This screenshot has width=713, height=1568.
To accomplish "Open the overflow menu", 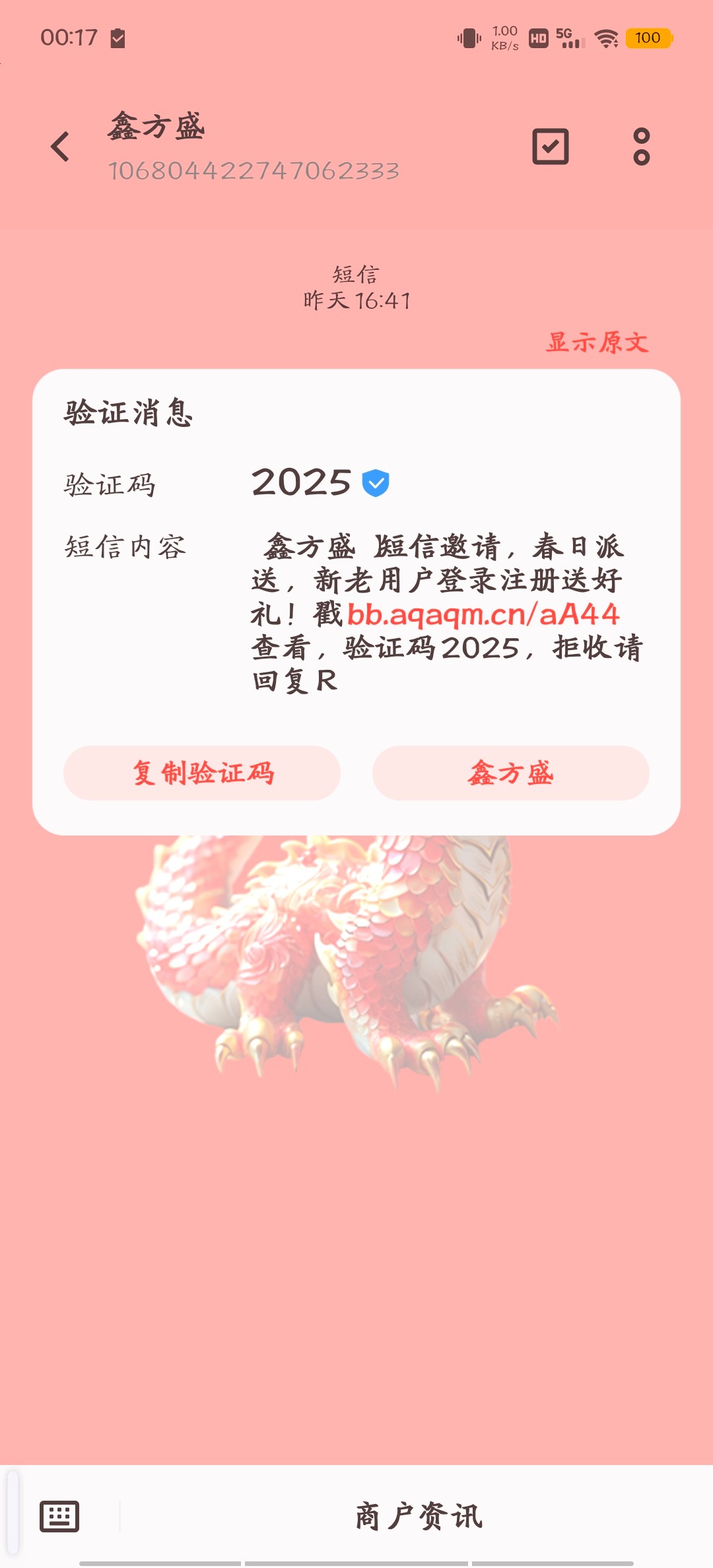I will pos(641,147).
